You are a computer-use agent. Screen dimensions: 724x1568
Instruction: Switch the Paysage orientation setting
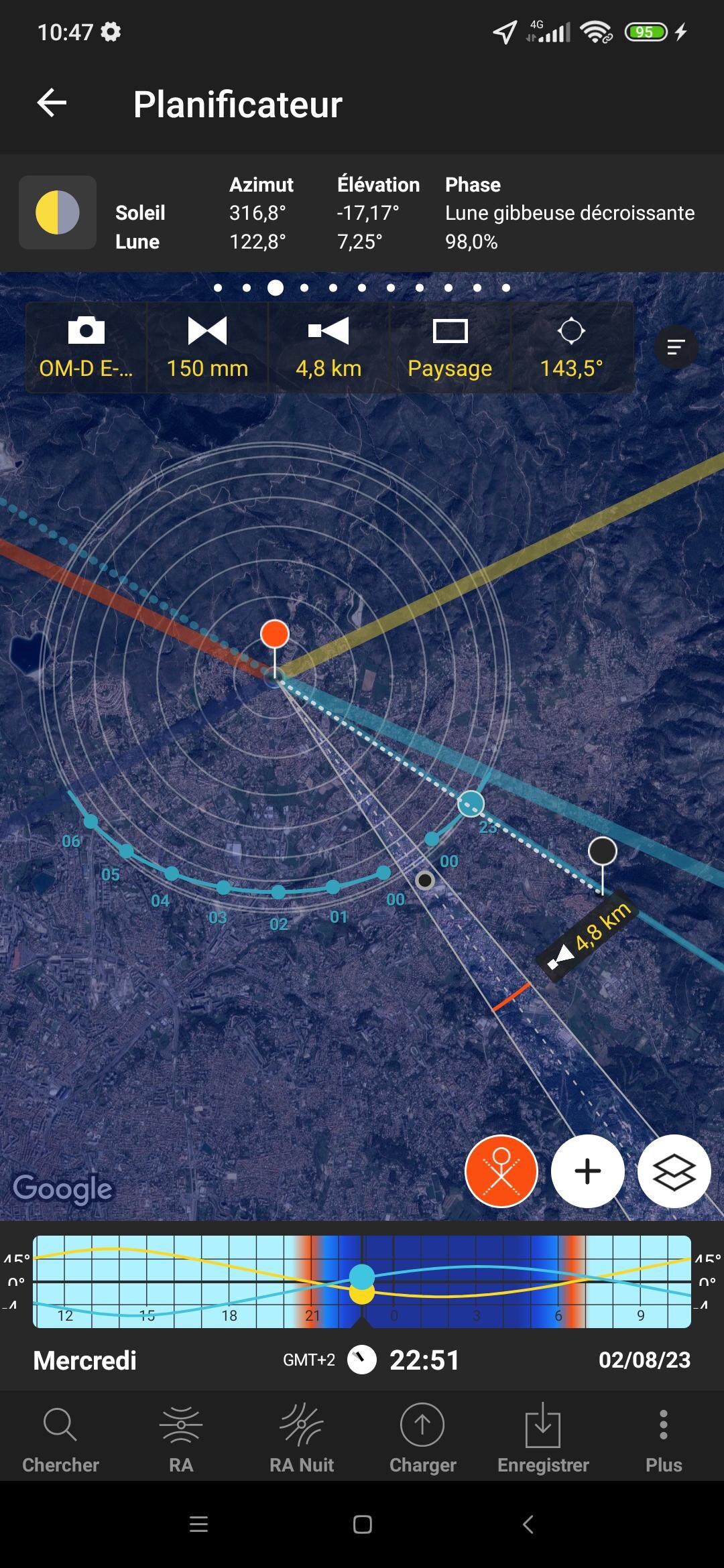tap(450, 348)
